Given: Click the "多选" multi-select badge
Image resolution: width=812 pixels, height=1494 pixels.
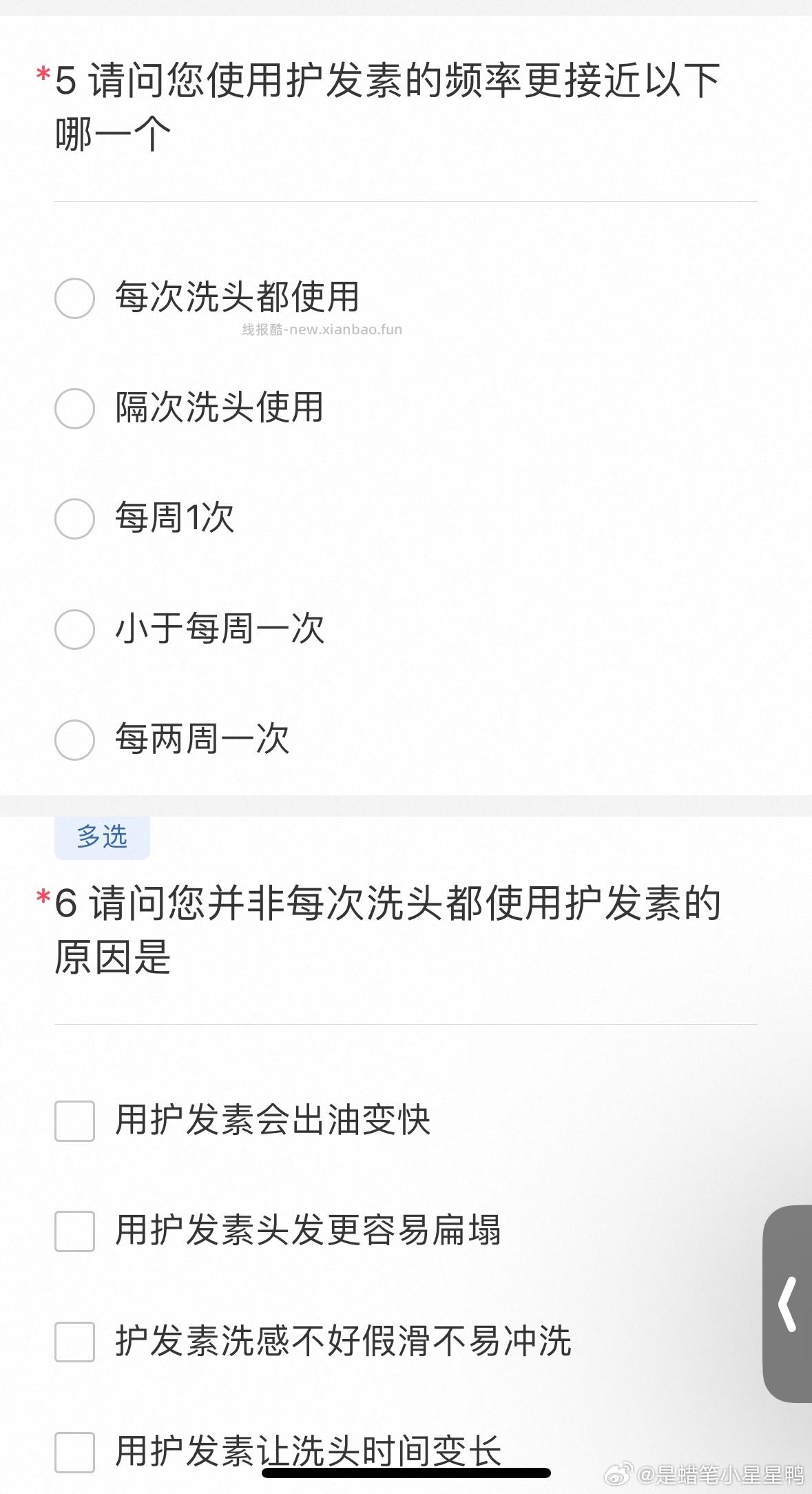Looking at the screenshot, I should coord(102,837).
